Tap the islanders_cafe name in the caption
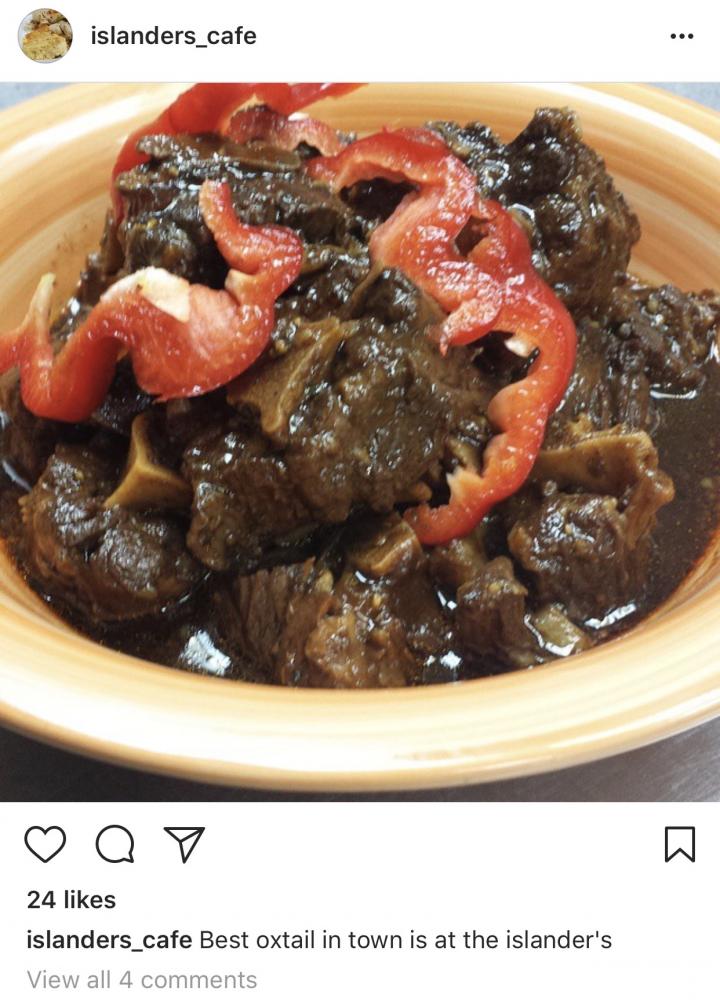This screenshot has width=720, height=1002. [109, 940]
